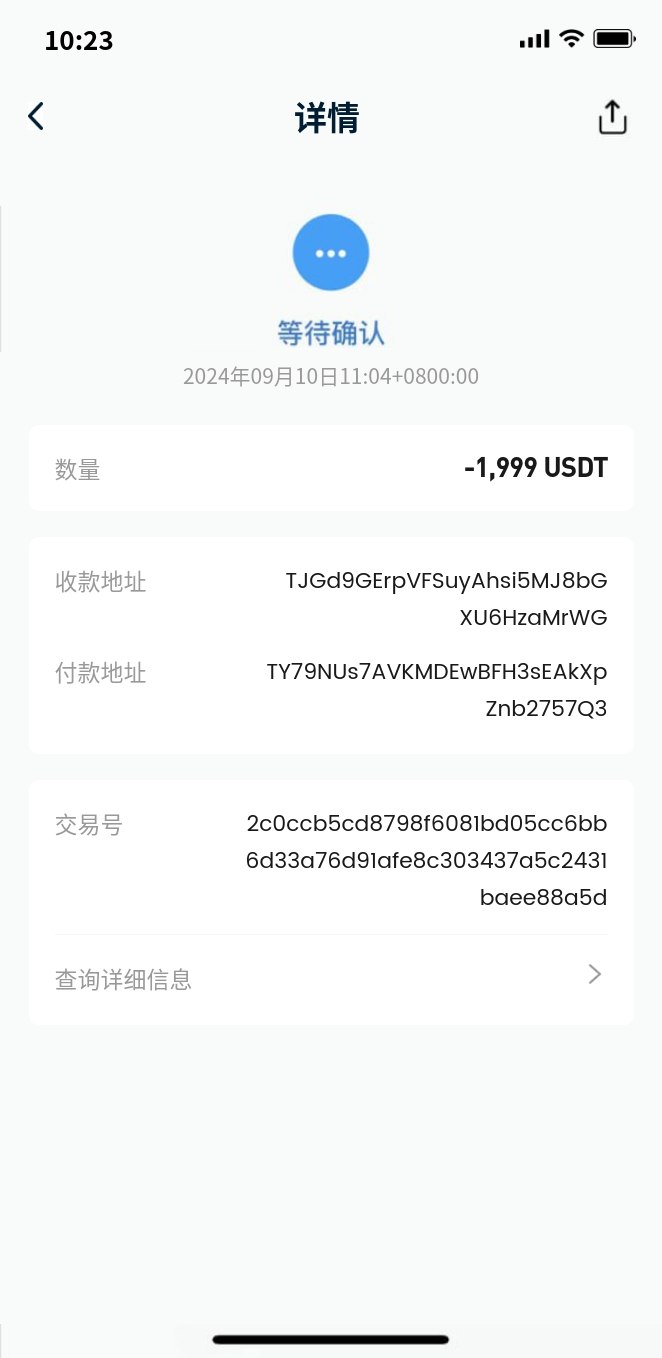Open the 查询详细信息 row

(330, 978)
